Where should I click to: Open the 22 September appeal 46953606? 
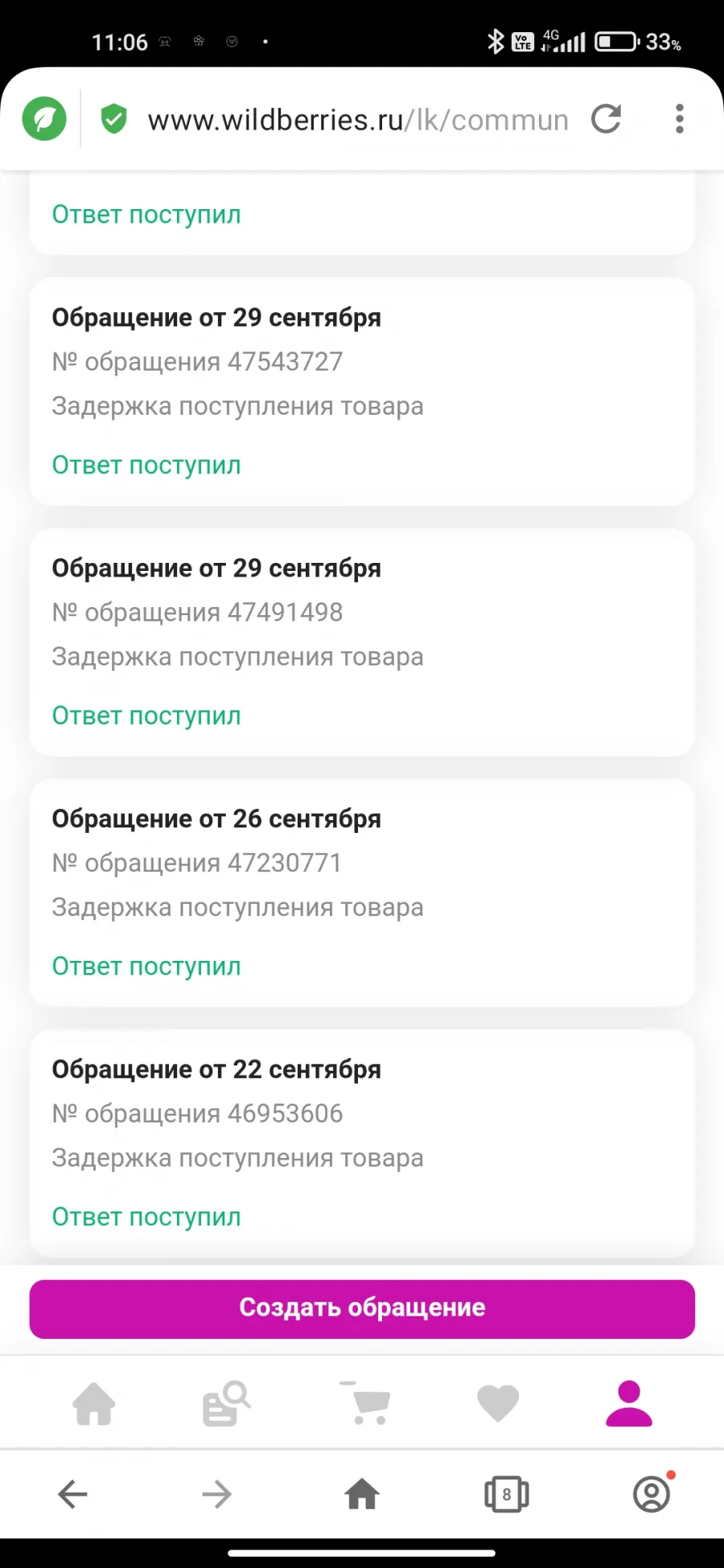pyautogui.click(x=362, y=1143)
